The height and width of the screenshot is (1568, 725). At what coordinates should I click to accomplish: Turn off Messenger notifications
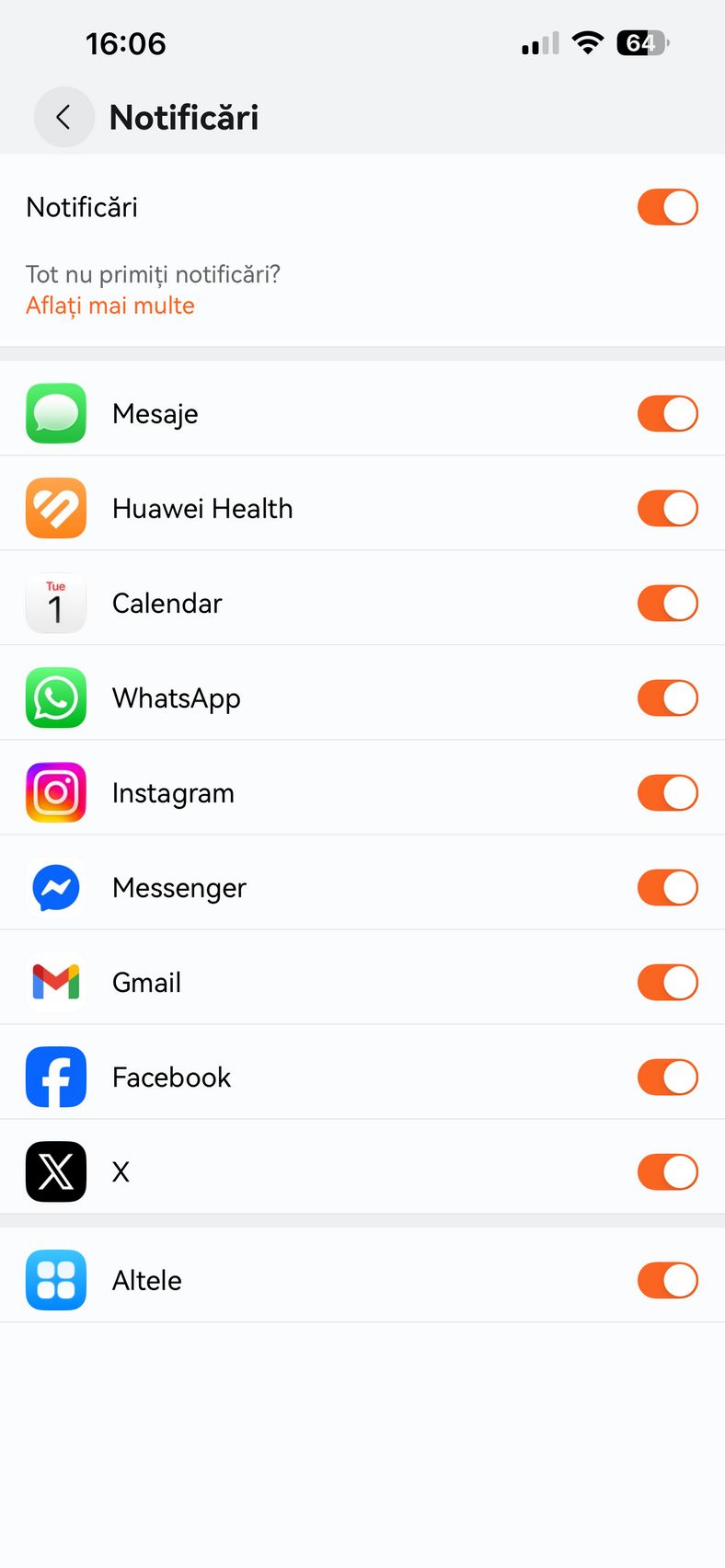667,888
